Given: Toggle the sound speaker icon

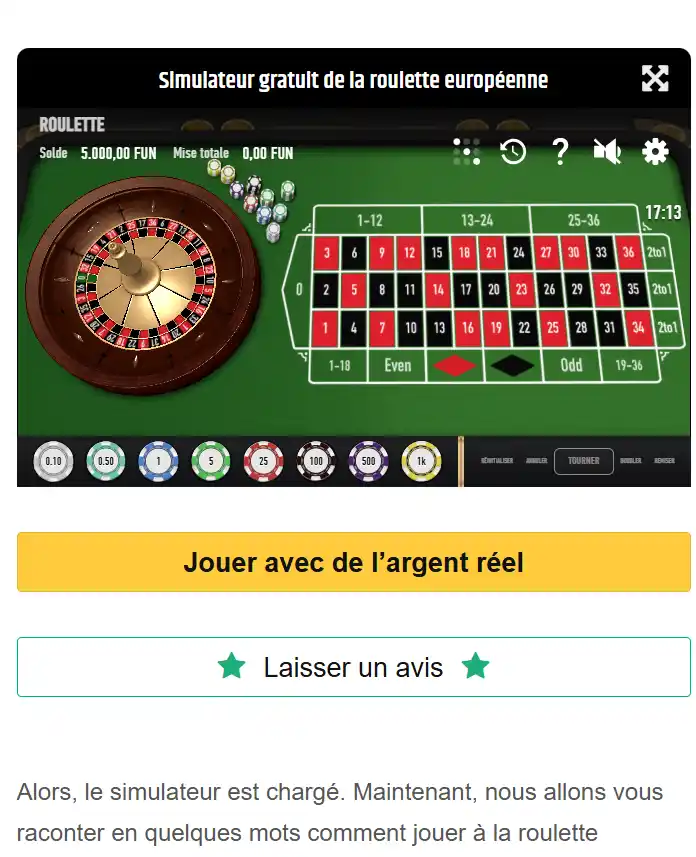Looking at the screenshot, I should 607,152.
